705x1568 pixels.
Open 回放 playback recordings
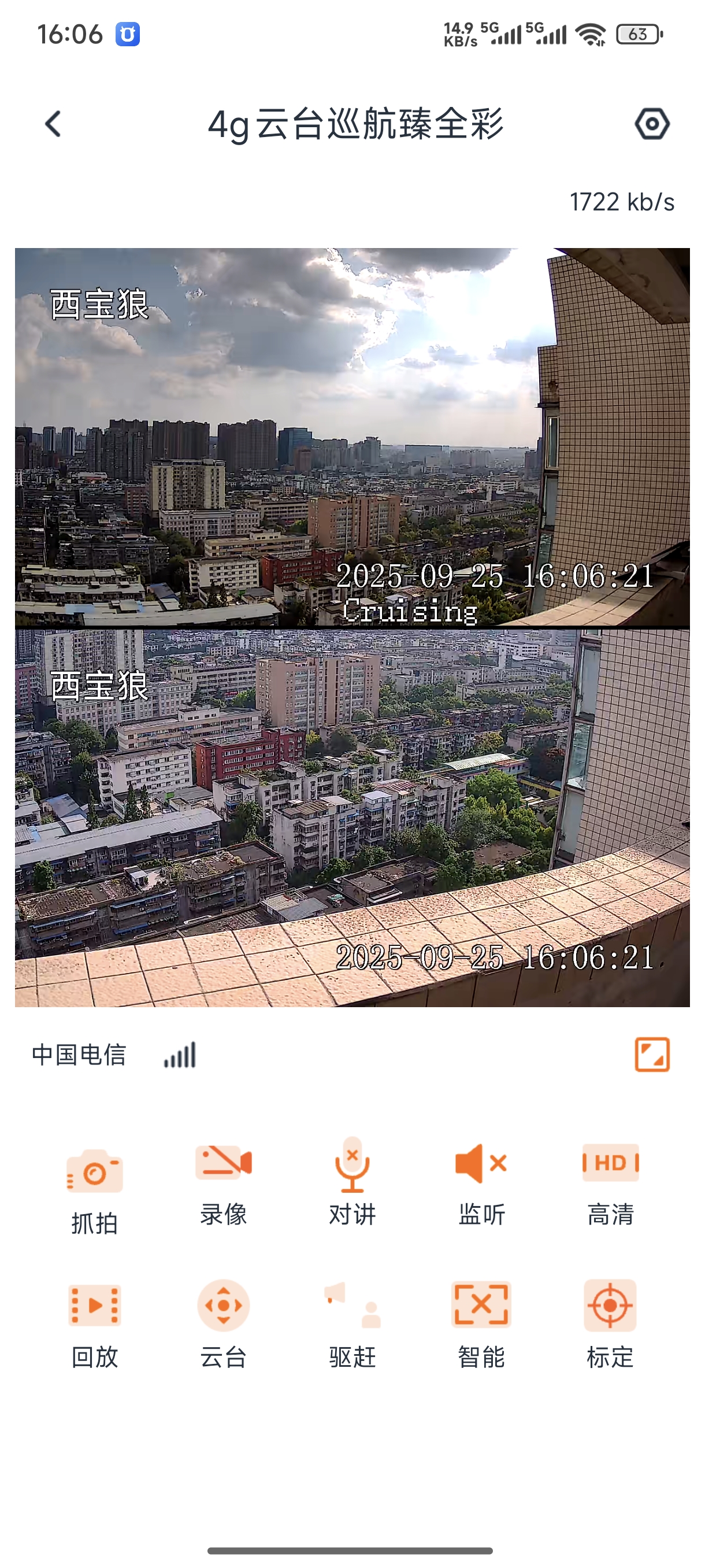[94, 1322]
